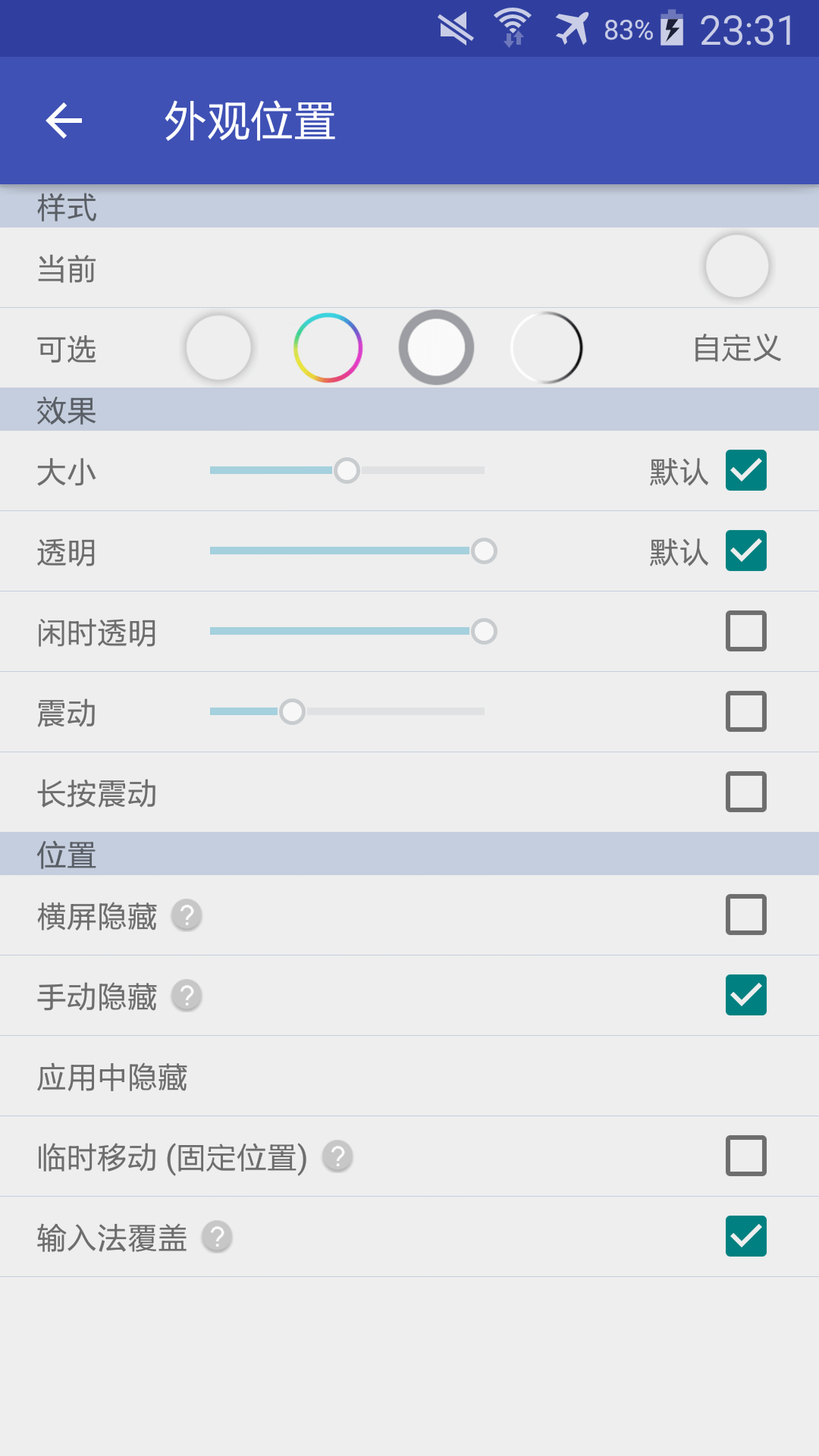The width and height of the screenshot is (819, 1456).
Task: Open the 输入法覆盖 help tooltip
Action: (x=215, y=1236)
